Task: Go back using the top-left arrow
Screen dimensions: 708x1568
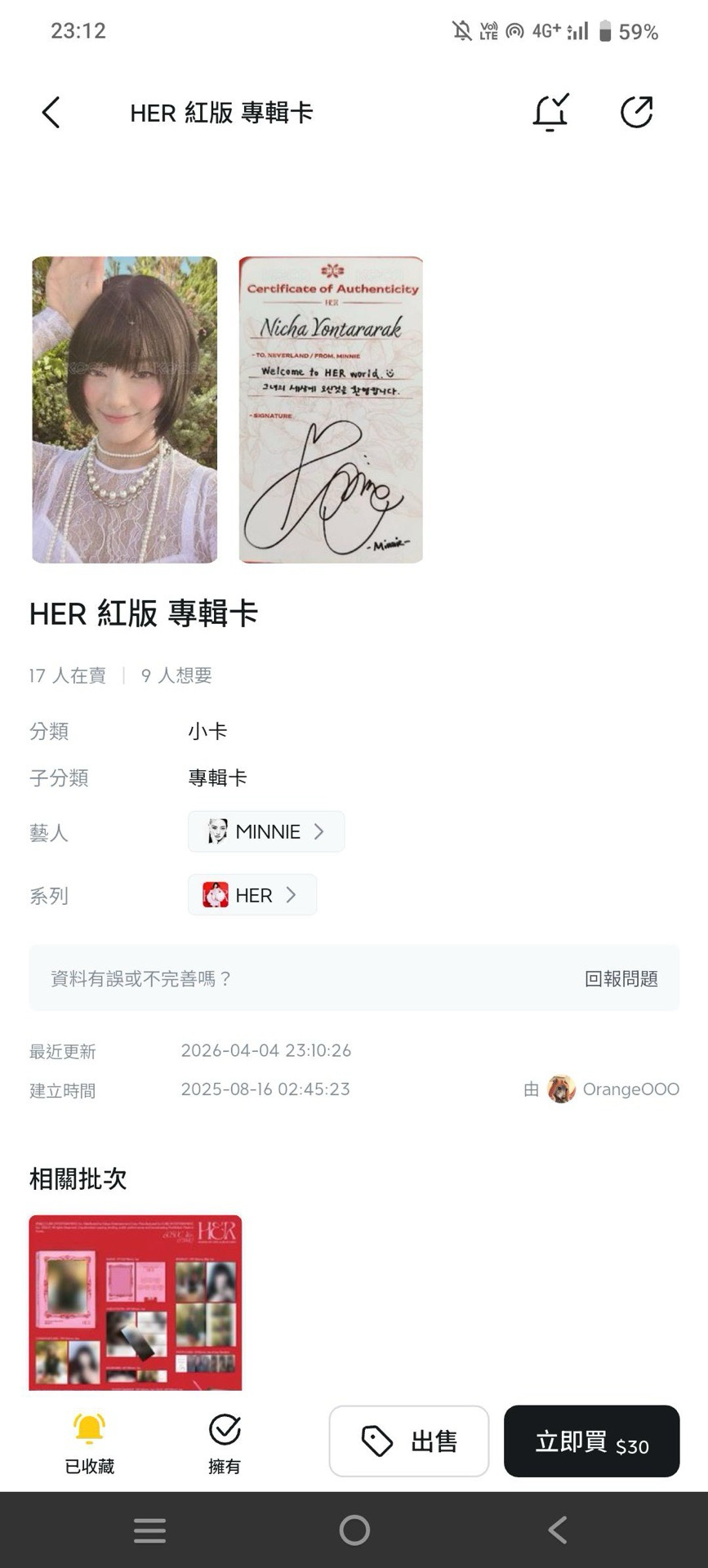Action: tap(51, 113)
